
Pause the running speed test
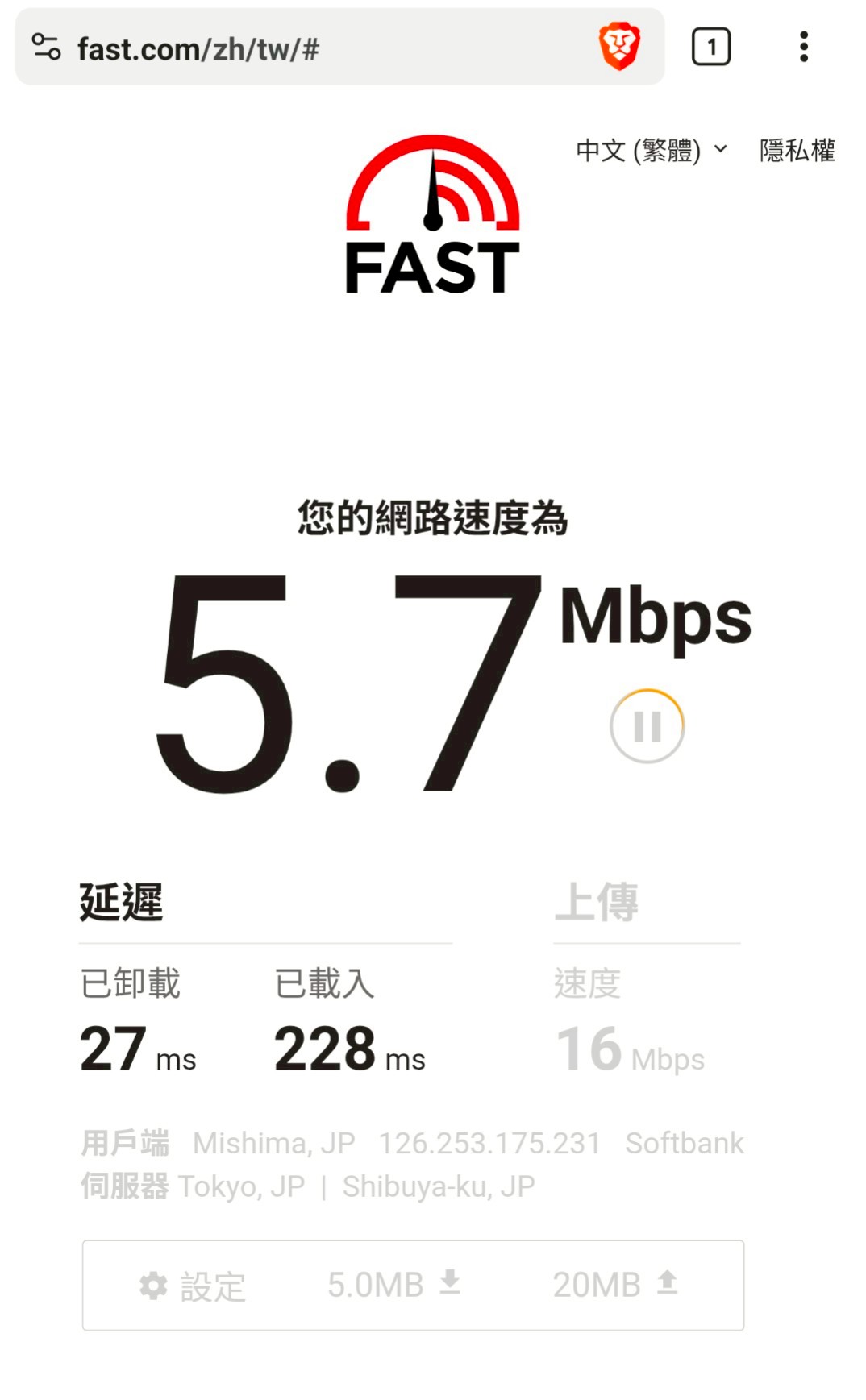(647, 726)
